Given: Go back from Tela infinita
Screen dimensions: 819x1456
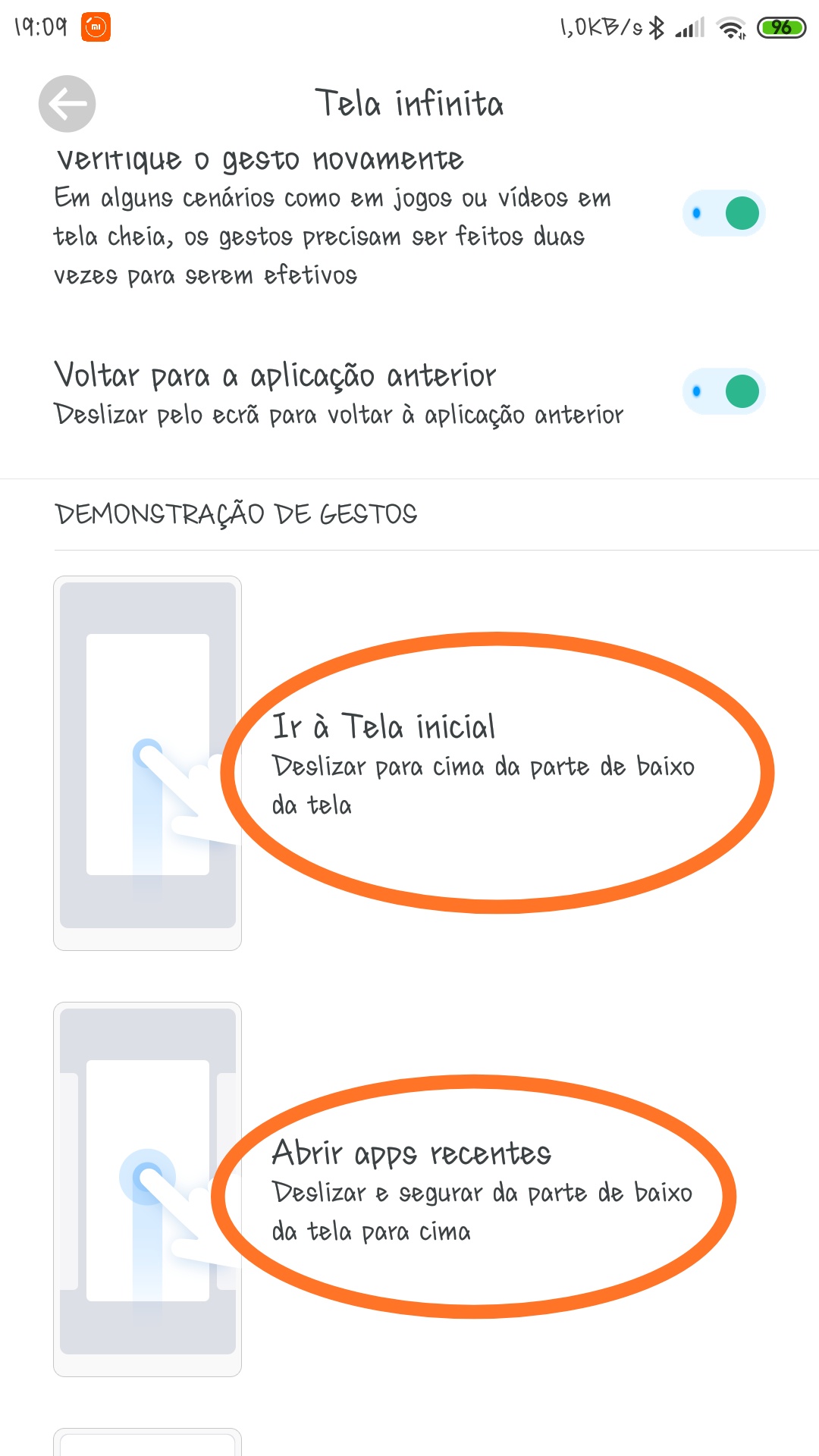Looking at the screenshot, I should (x=67, y=104).
